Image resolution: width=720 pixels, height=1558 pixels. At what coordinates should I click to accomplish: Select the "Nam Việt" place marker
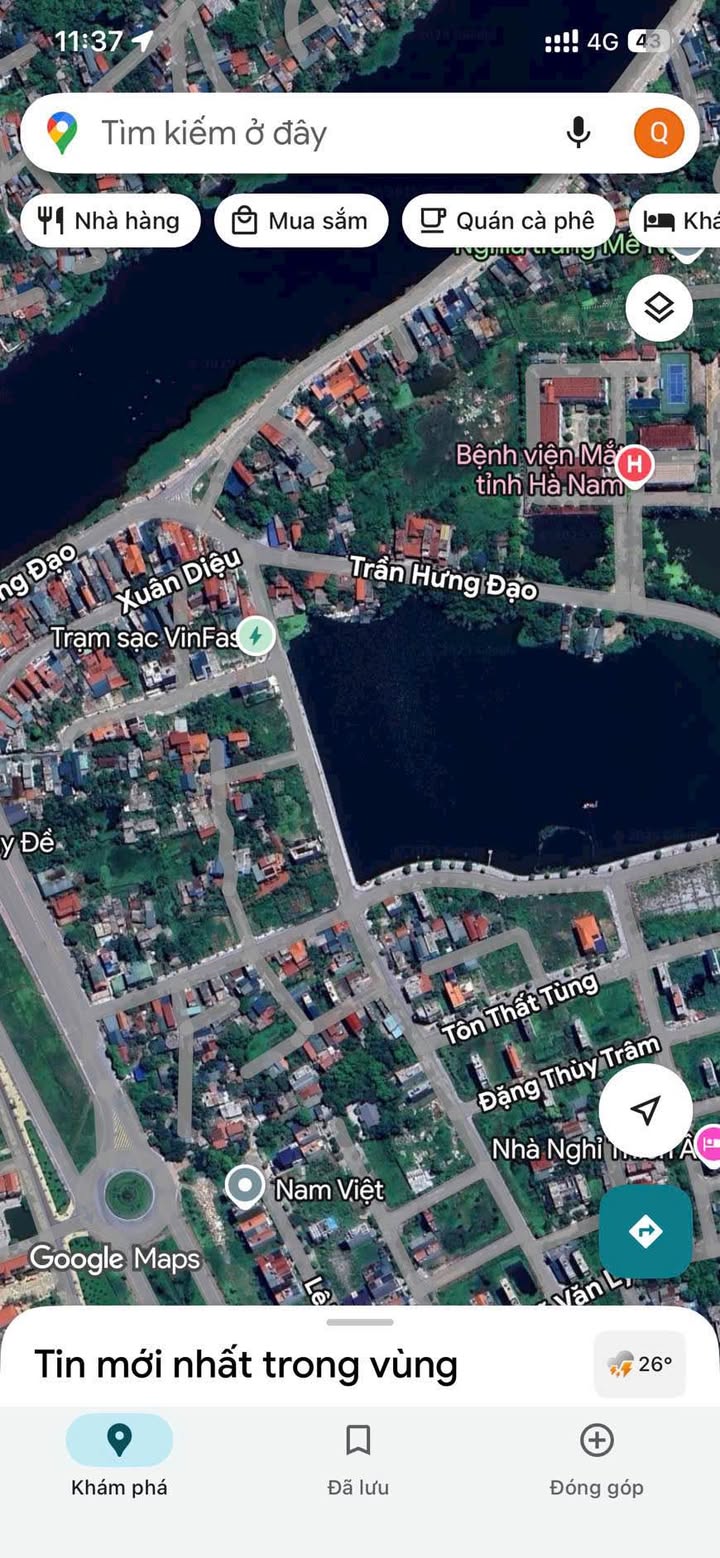pyautogui.click(x=244, y=1187)
